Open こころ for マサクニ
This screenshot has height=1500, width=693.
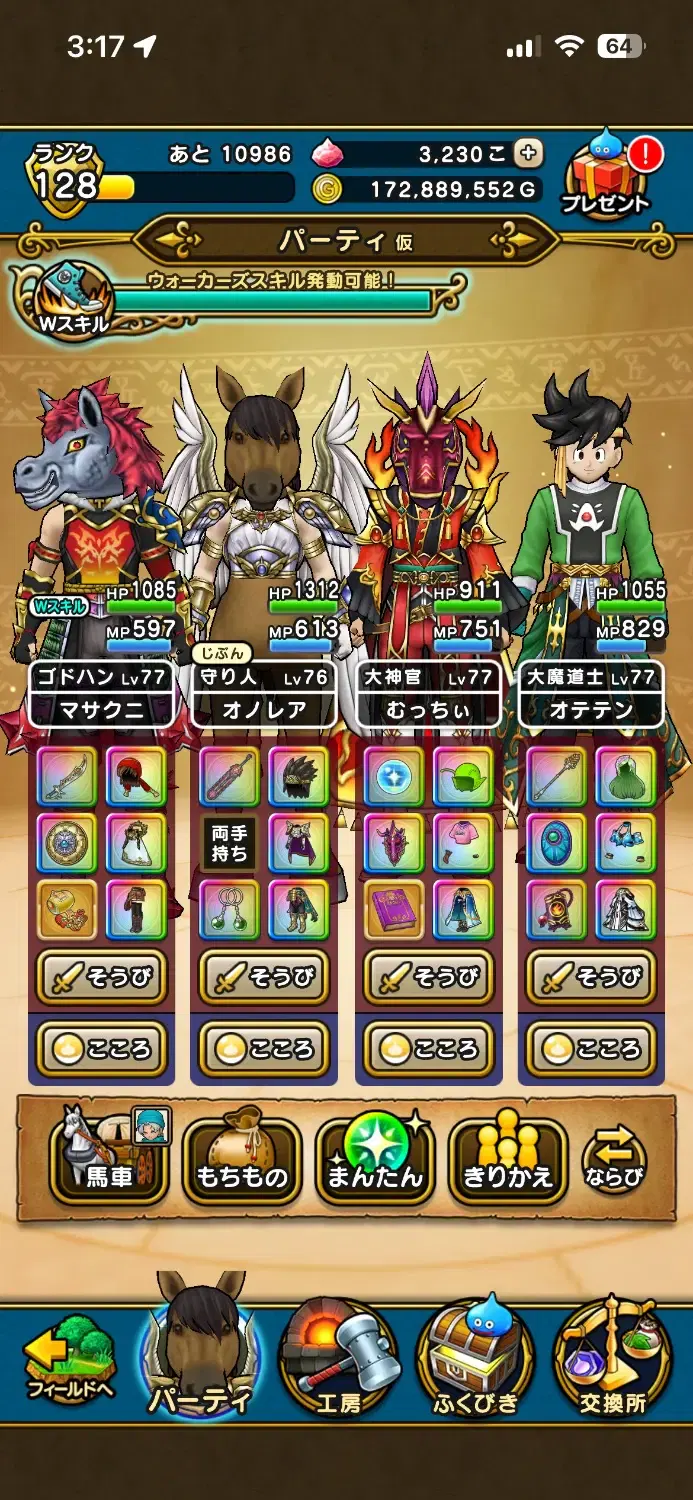(101, 1049)
